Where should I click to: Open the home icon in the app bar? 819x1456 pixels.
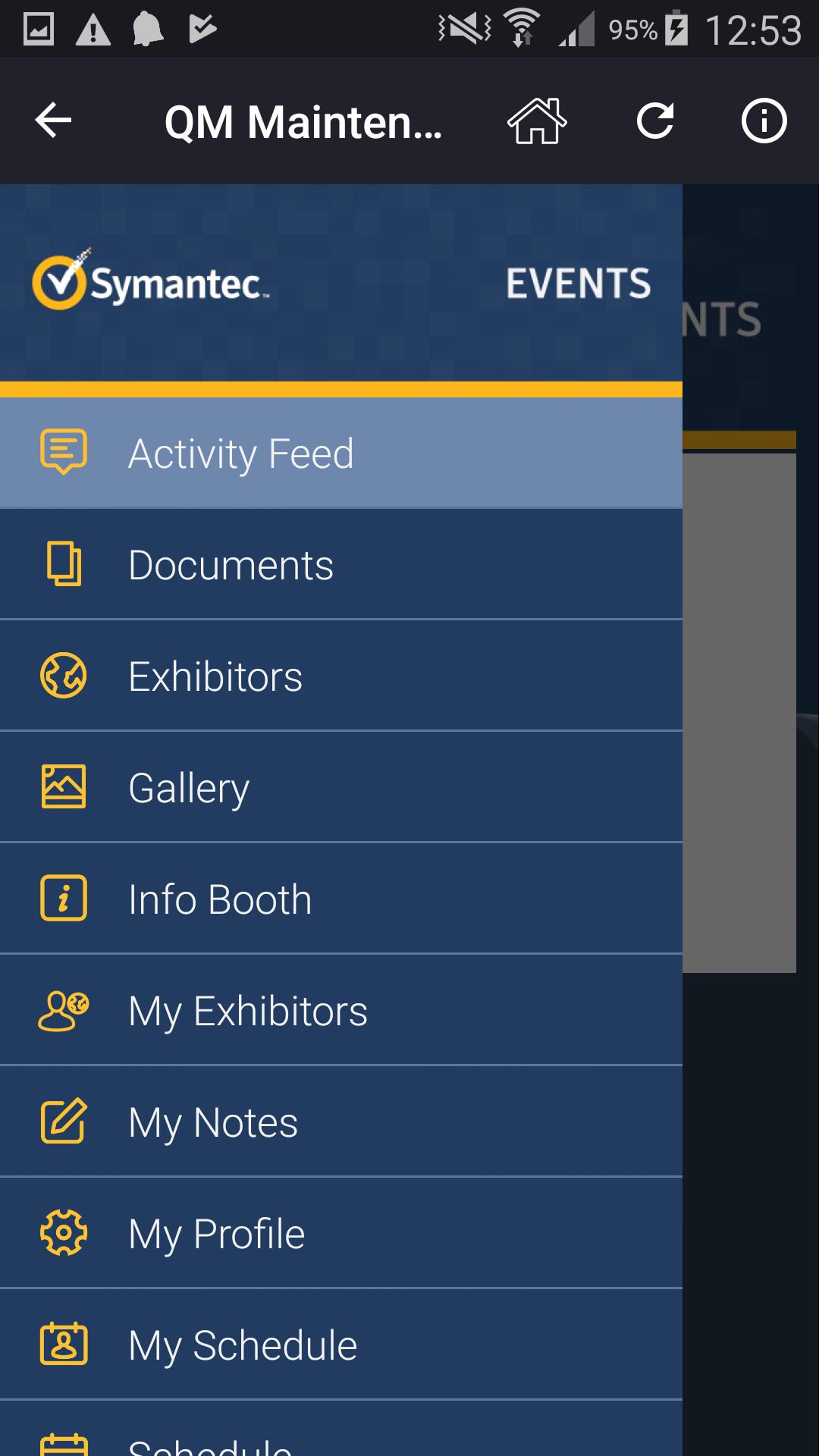(x=537, y=121)
